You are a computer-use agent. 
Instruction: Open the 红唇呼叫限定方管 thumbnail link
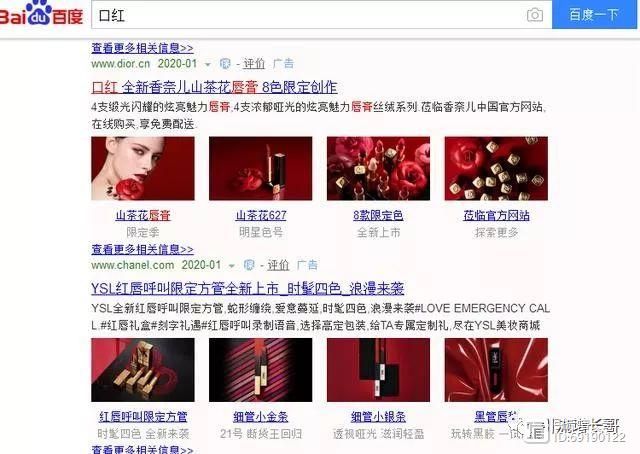[142, 416]
